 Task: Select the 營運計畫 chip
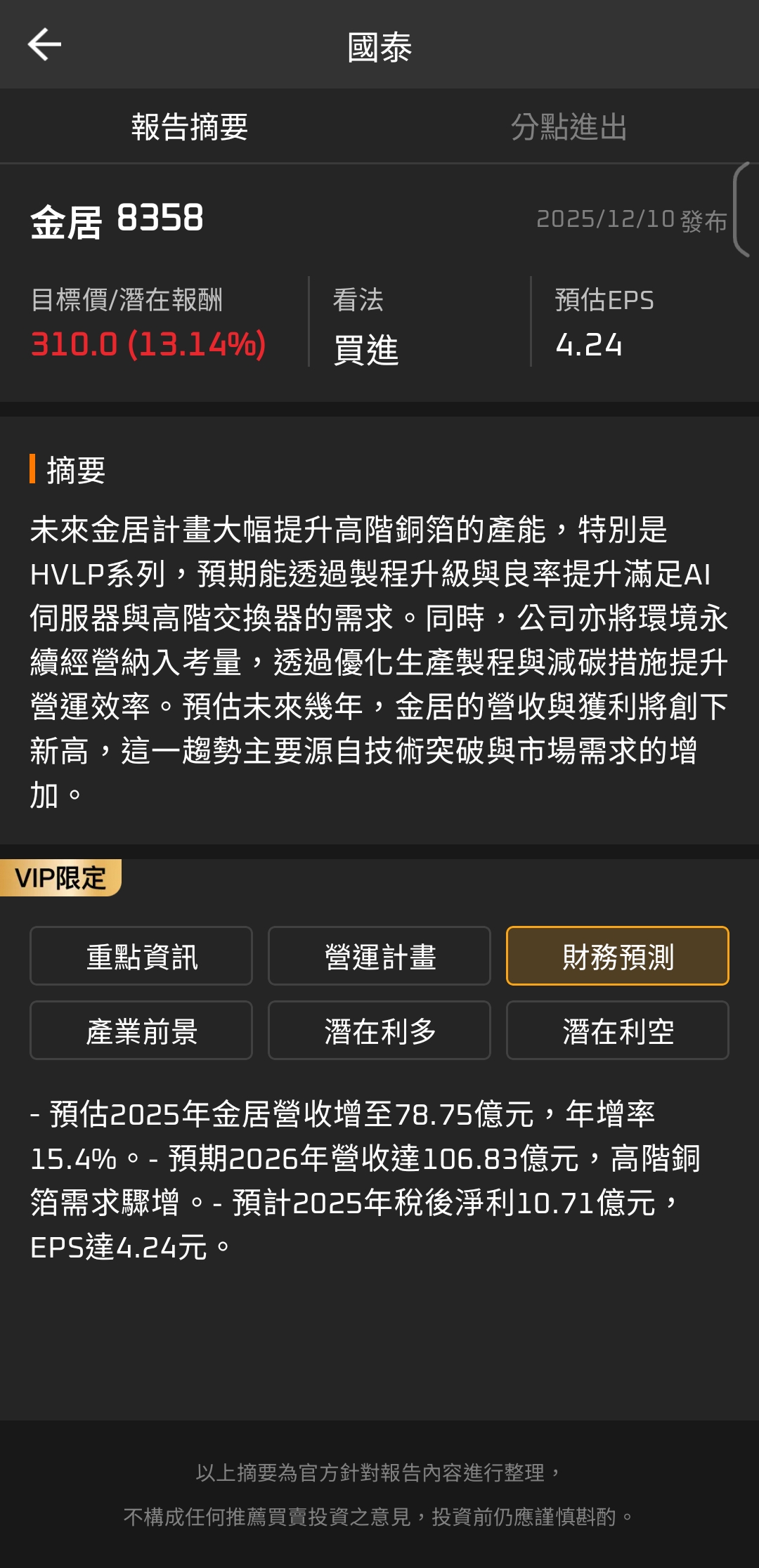379,956
